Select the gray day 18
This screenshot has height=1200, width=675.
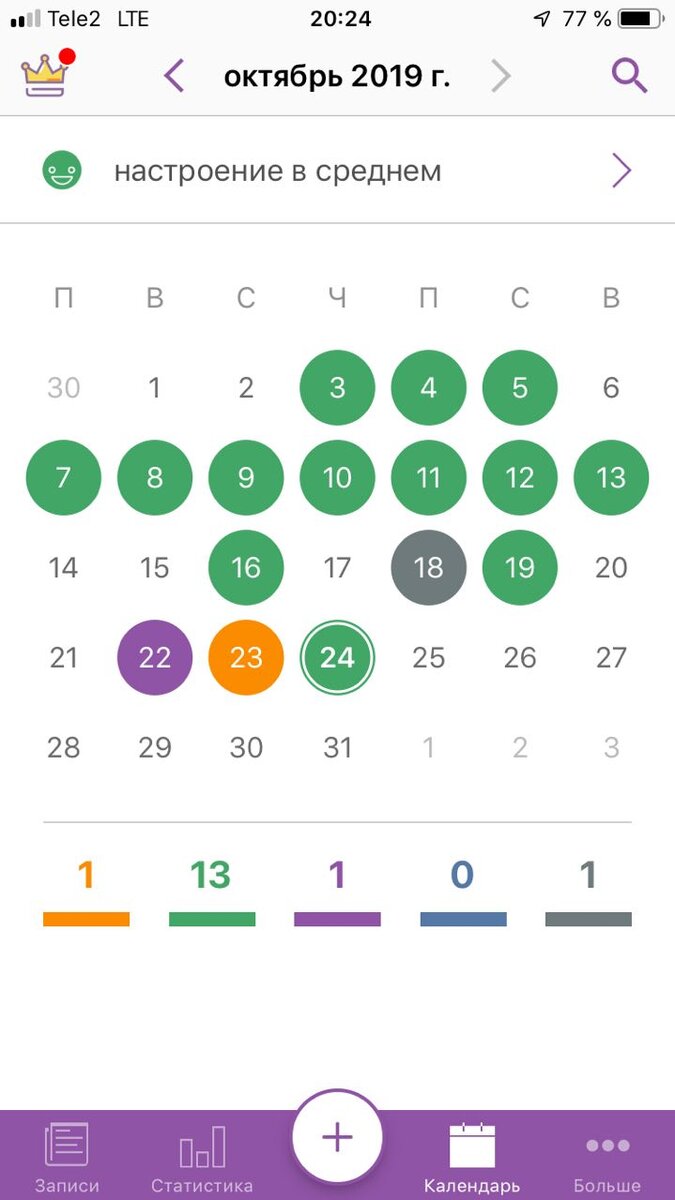(x=428, y=568)
